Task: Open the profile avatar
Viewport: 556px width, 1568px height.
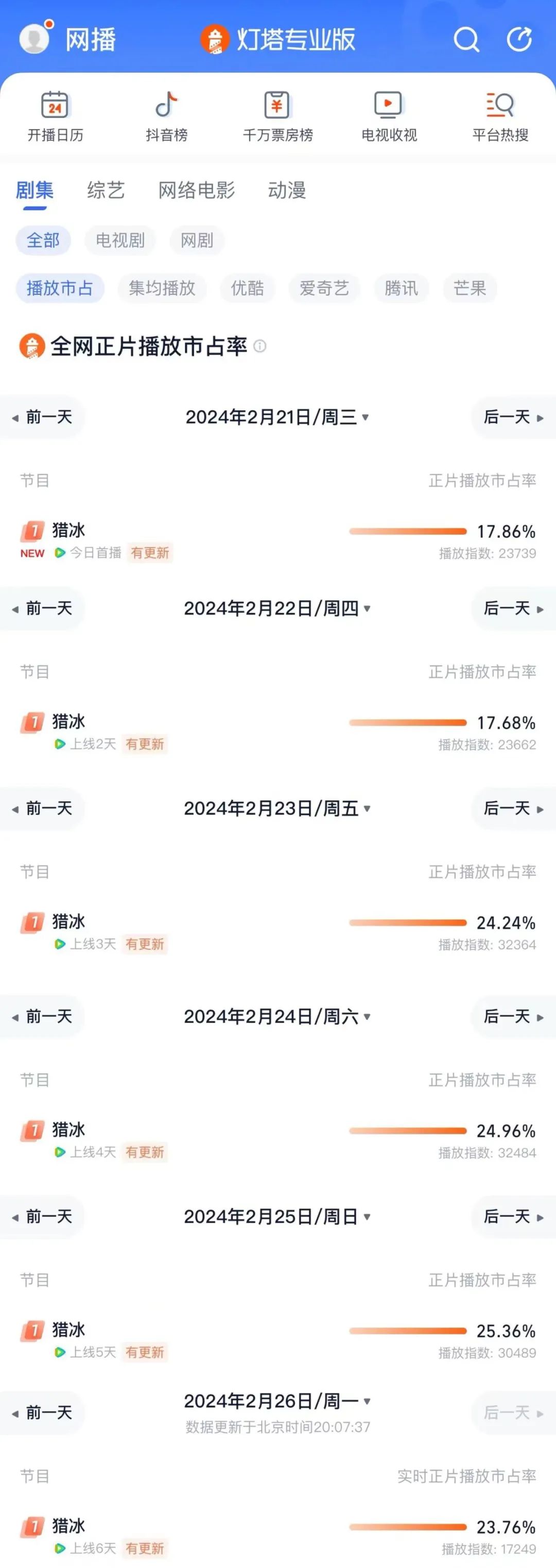Action: coord(34,39)
